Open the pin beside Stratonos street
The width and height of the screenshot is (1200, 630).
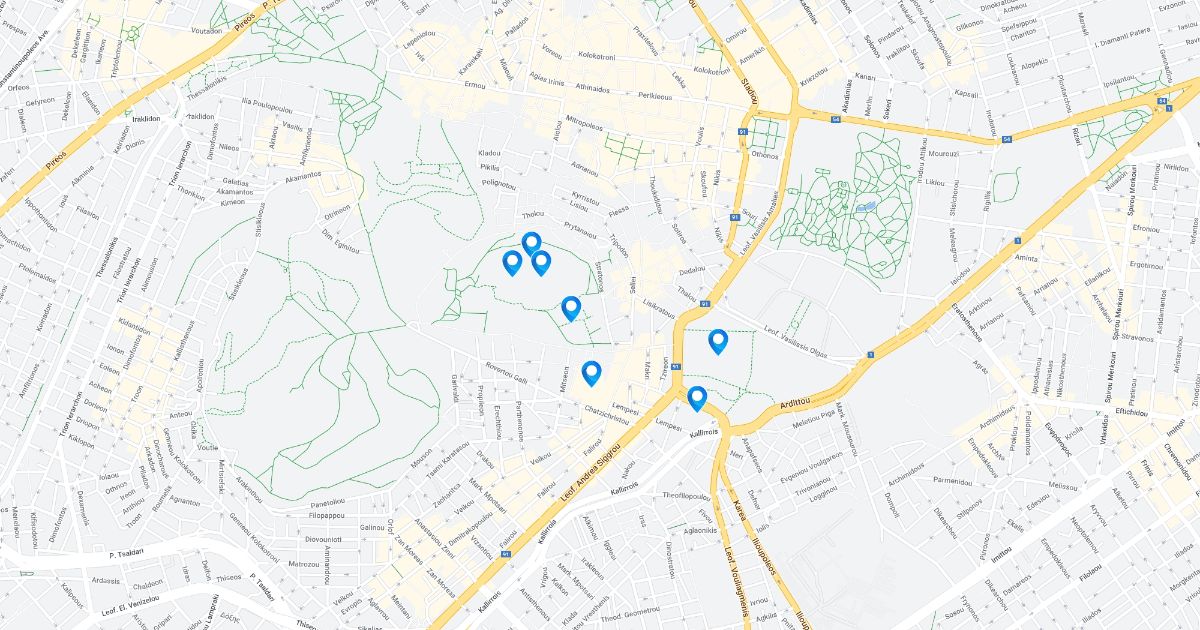571,308
